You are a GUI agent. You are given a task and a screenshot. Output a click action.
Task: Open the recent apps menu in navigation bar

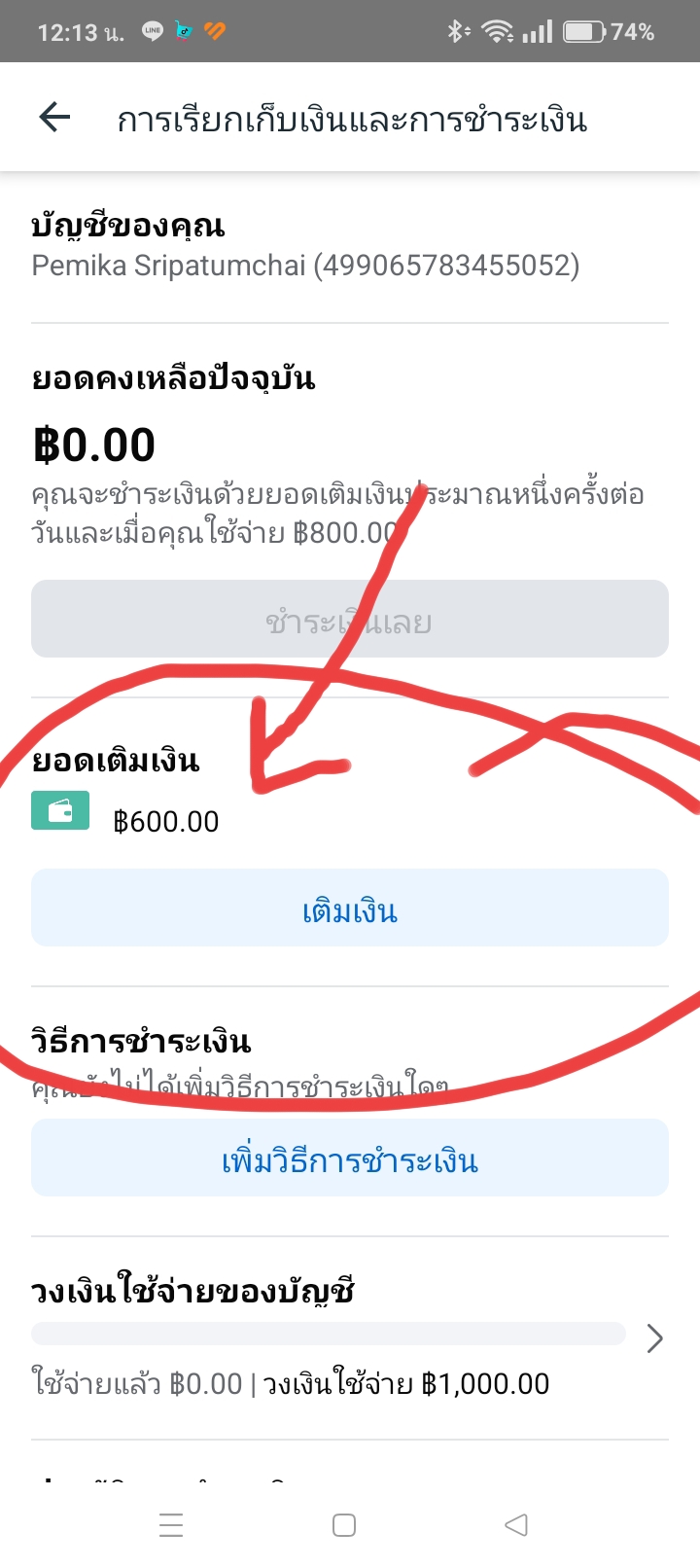171,1524
